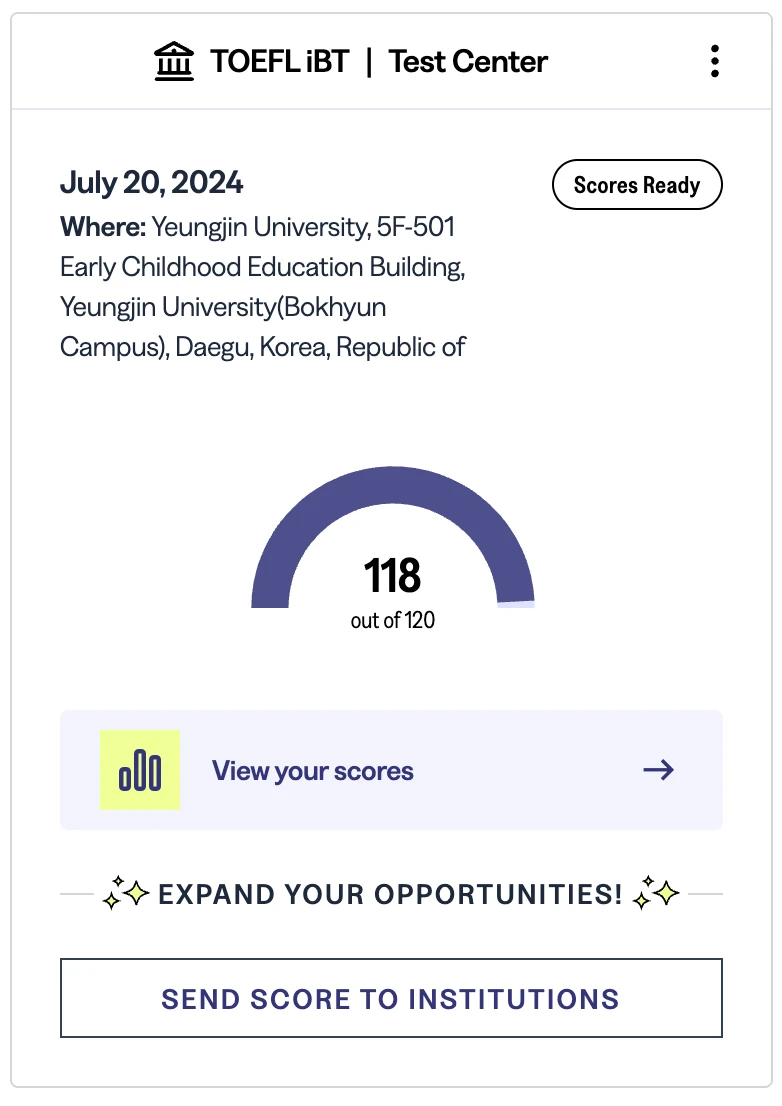Open View your scores
Viewport: 782px width, 1106px height.
[391, 770]
